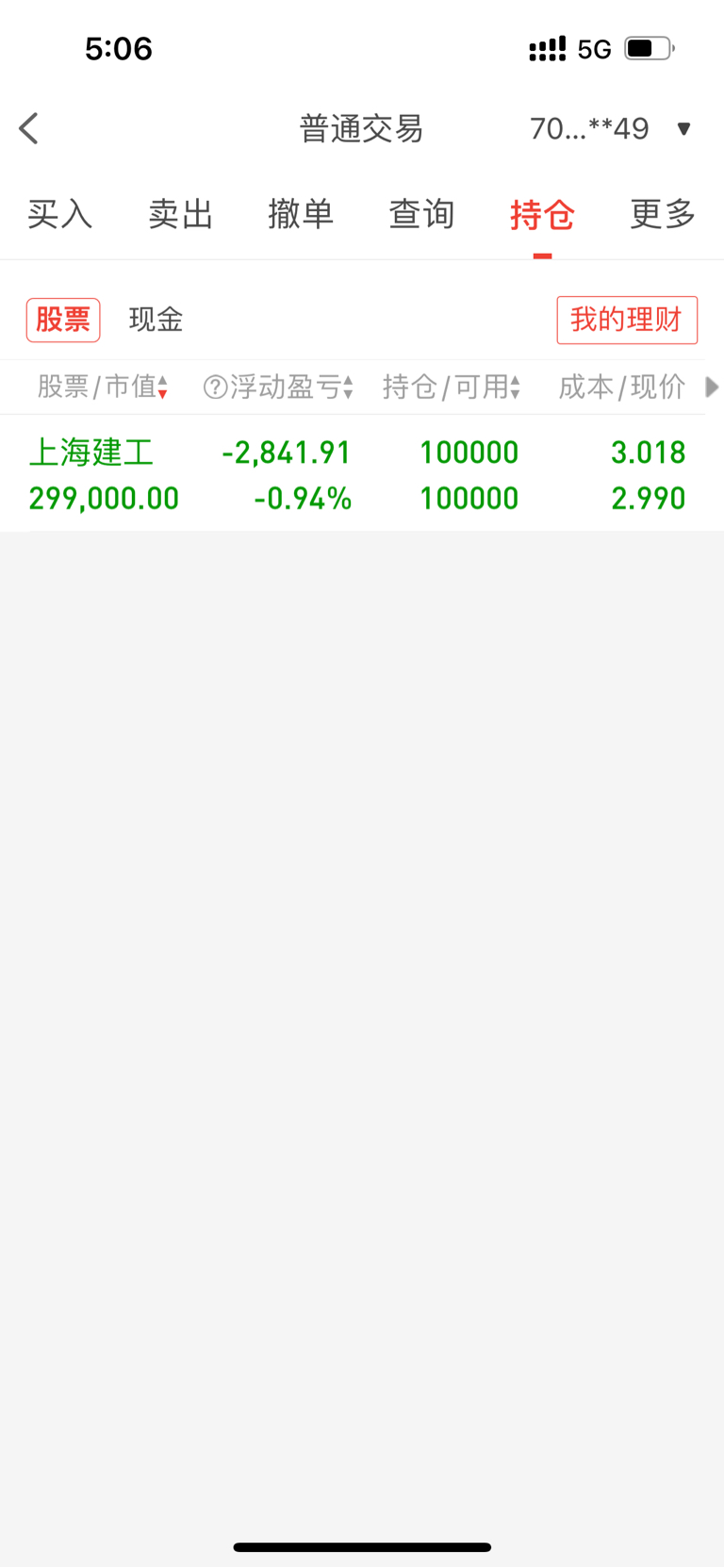The image size is (724, 1568).
Task: Switch to 现金 holdings
Action: 156,320
